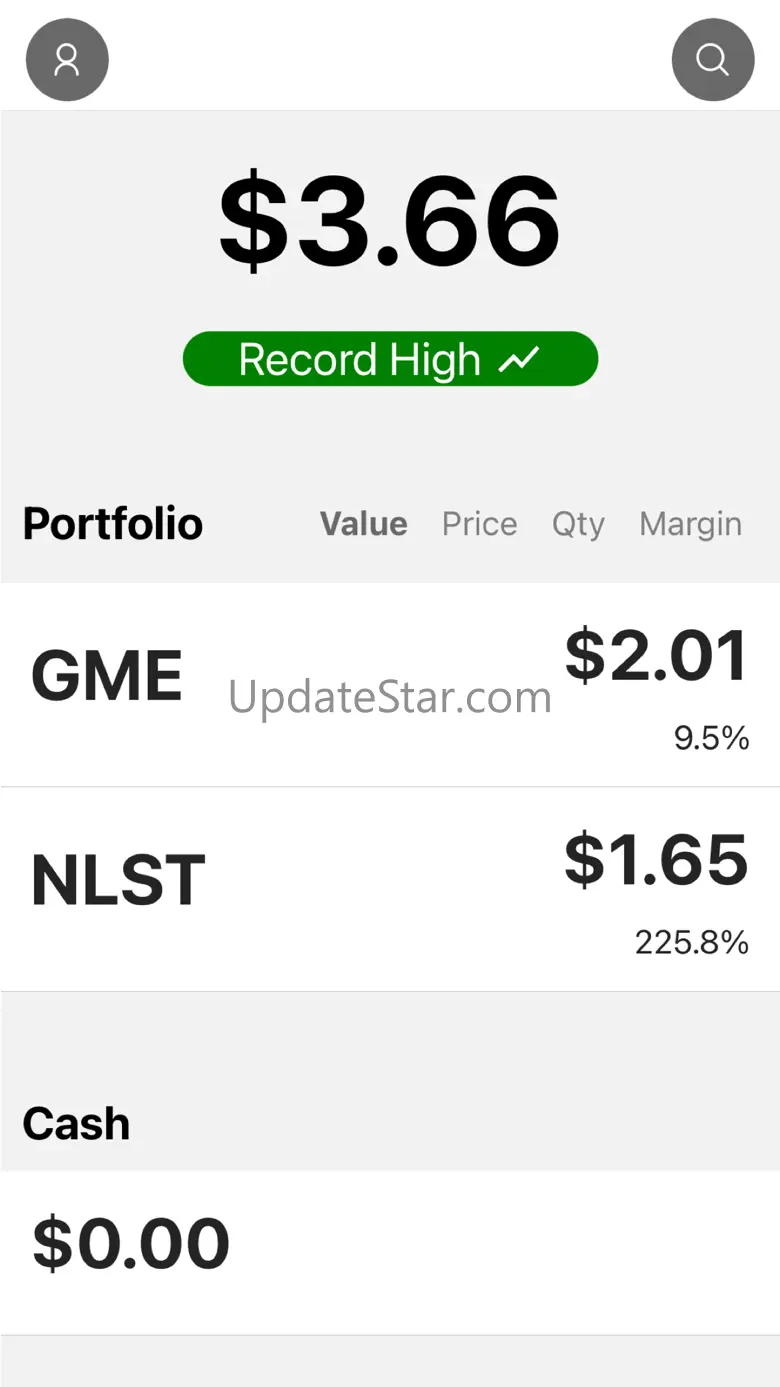Switch portfolio view to Price
The height and width of the screenshot is (1387, 780).
pyautogui.click(x=479, y=524)
